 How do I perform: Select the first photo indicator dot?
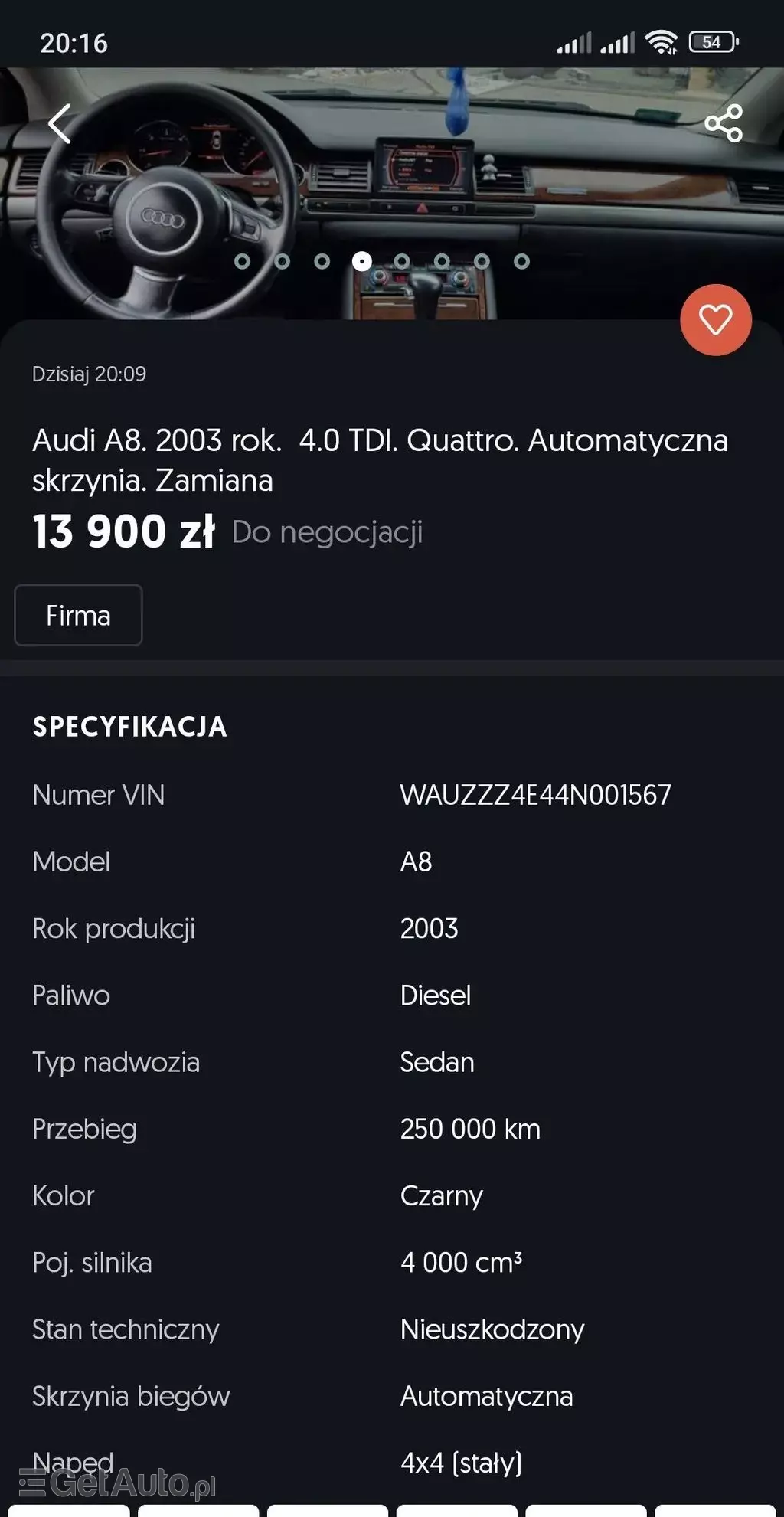pos(242,261)
